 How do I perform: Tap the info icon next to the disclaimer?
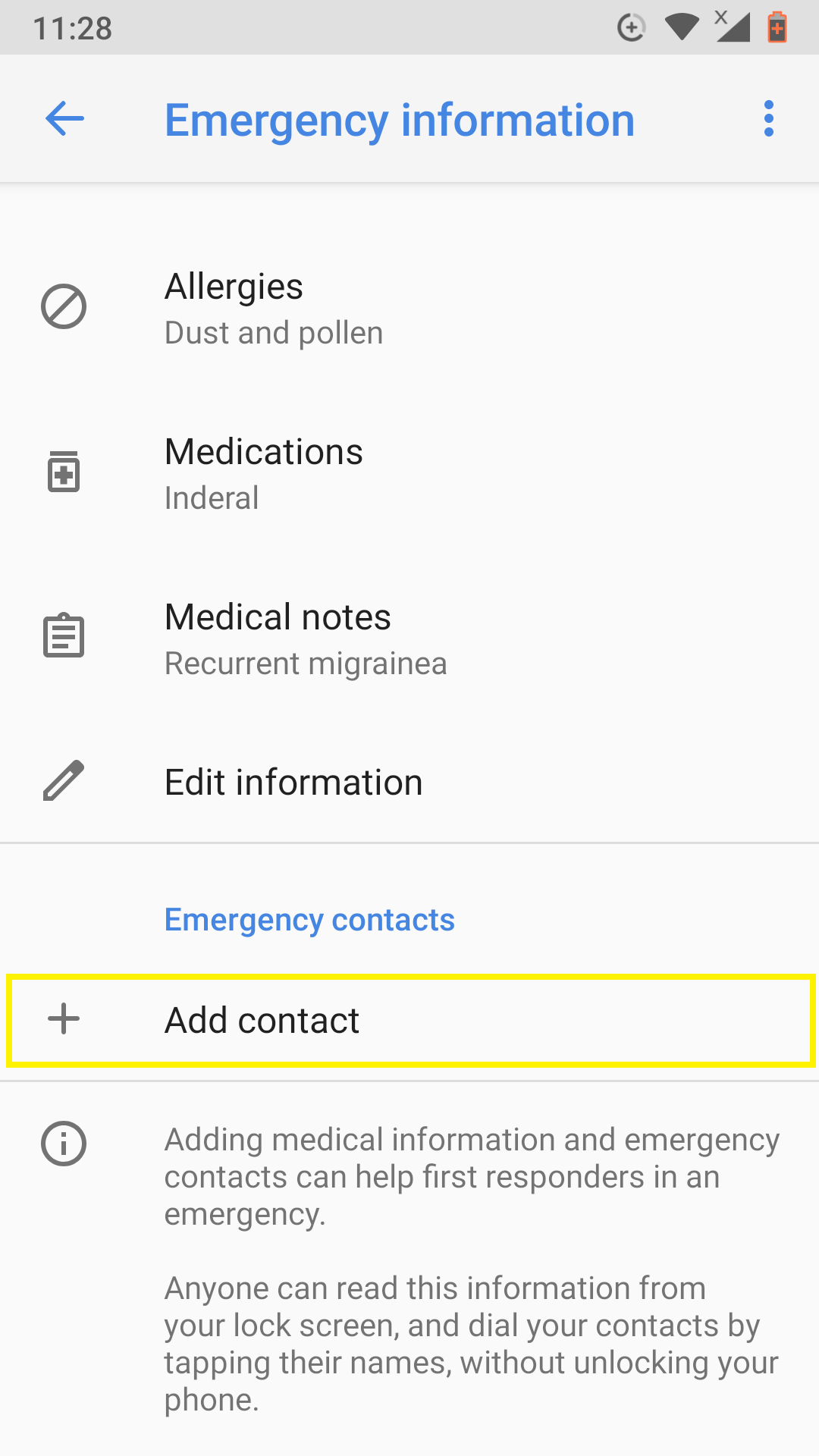(64, 1142)
